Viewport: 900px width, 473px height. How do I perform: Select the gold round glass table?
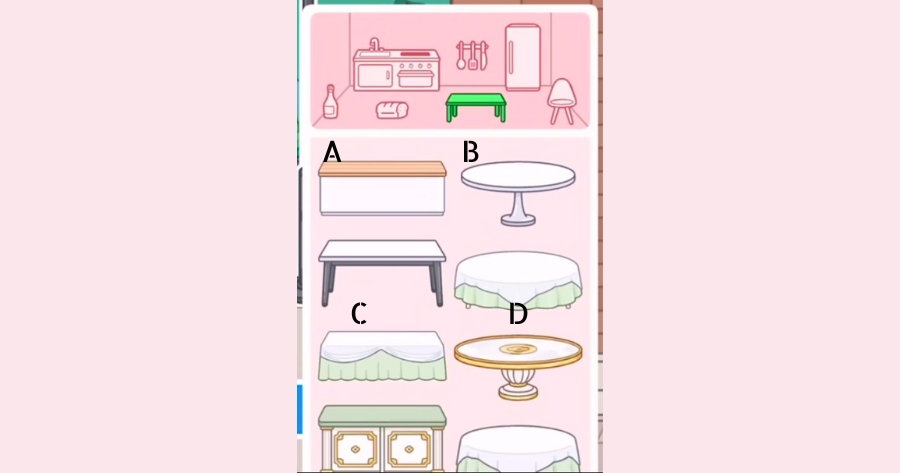pos(517,365)
